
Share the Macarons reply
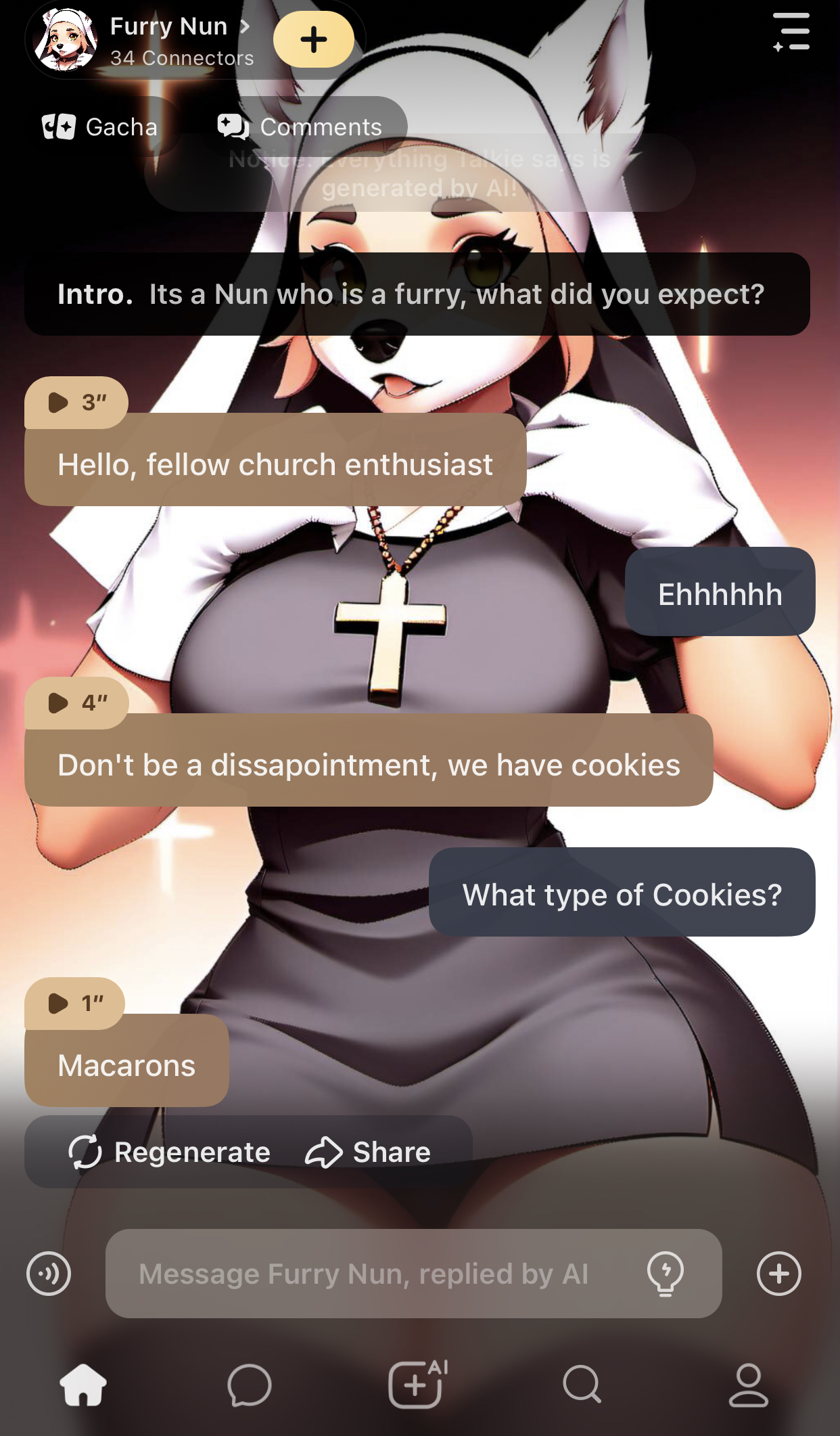(369, 1152)
